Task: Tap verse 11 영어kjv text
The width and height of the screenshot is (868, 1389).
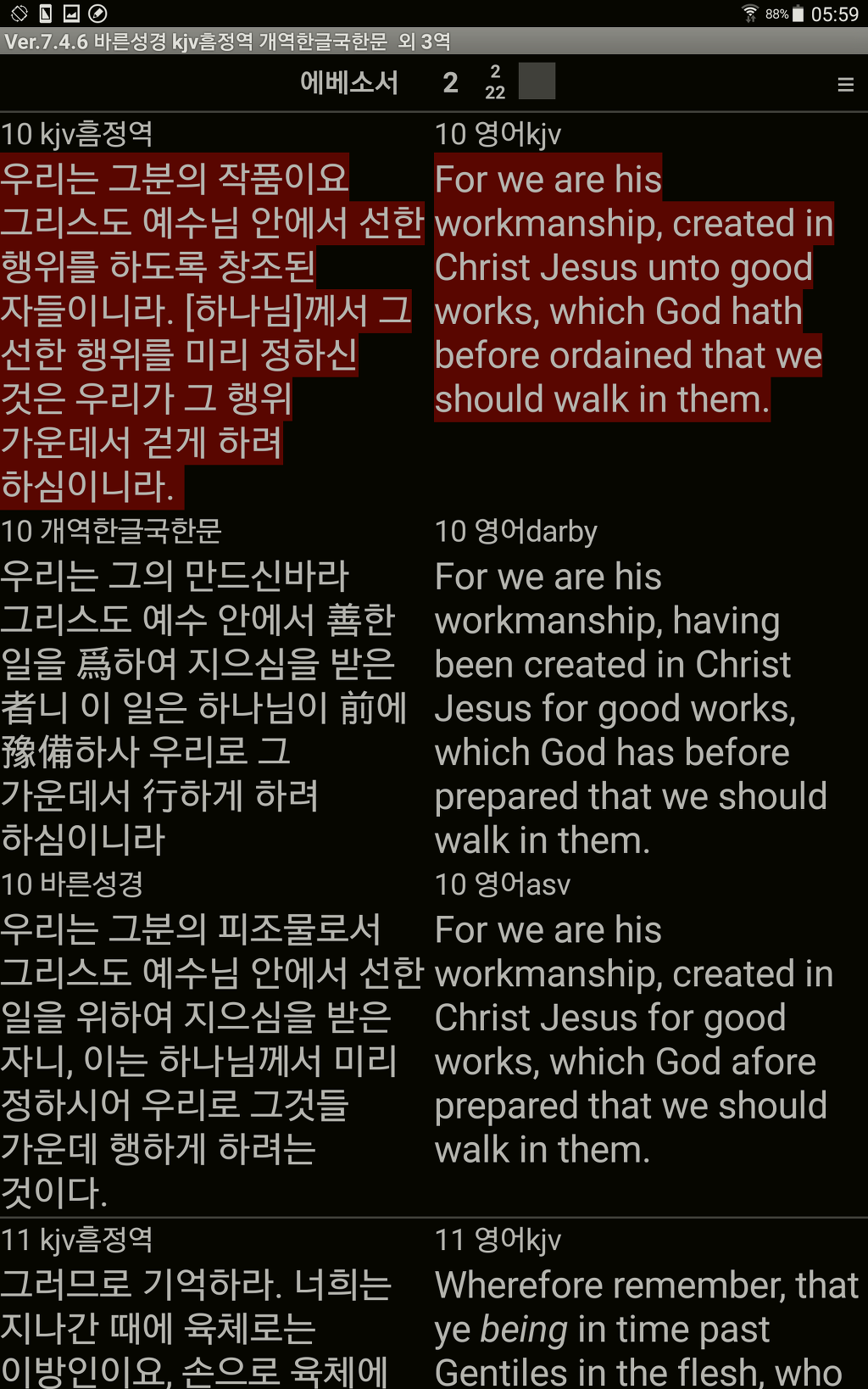Action: click(647, 1327)
